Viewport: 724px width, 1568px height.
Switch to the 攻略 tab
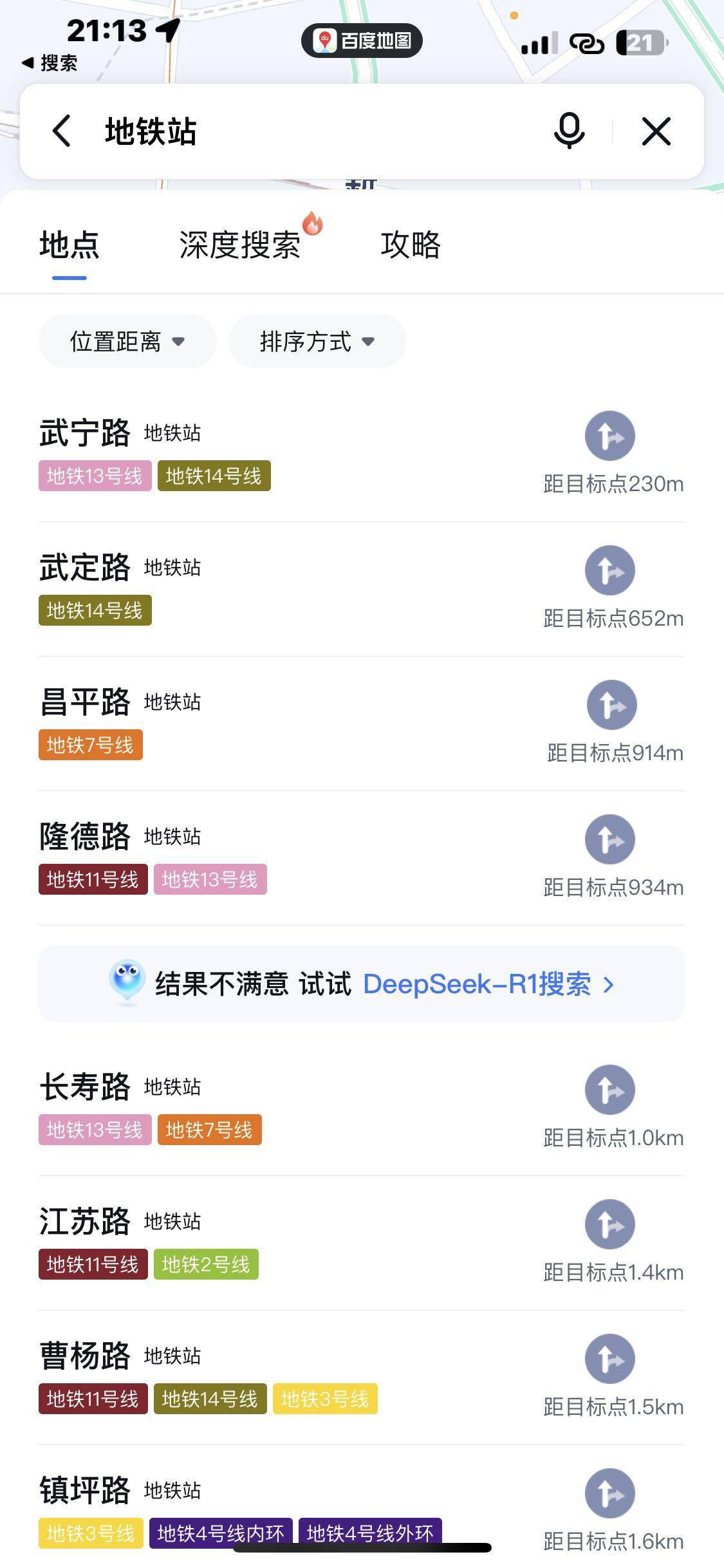tap(410, 245)
